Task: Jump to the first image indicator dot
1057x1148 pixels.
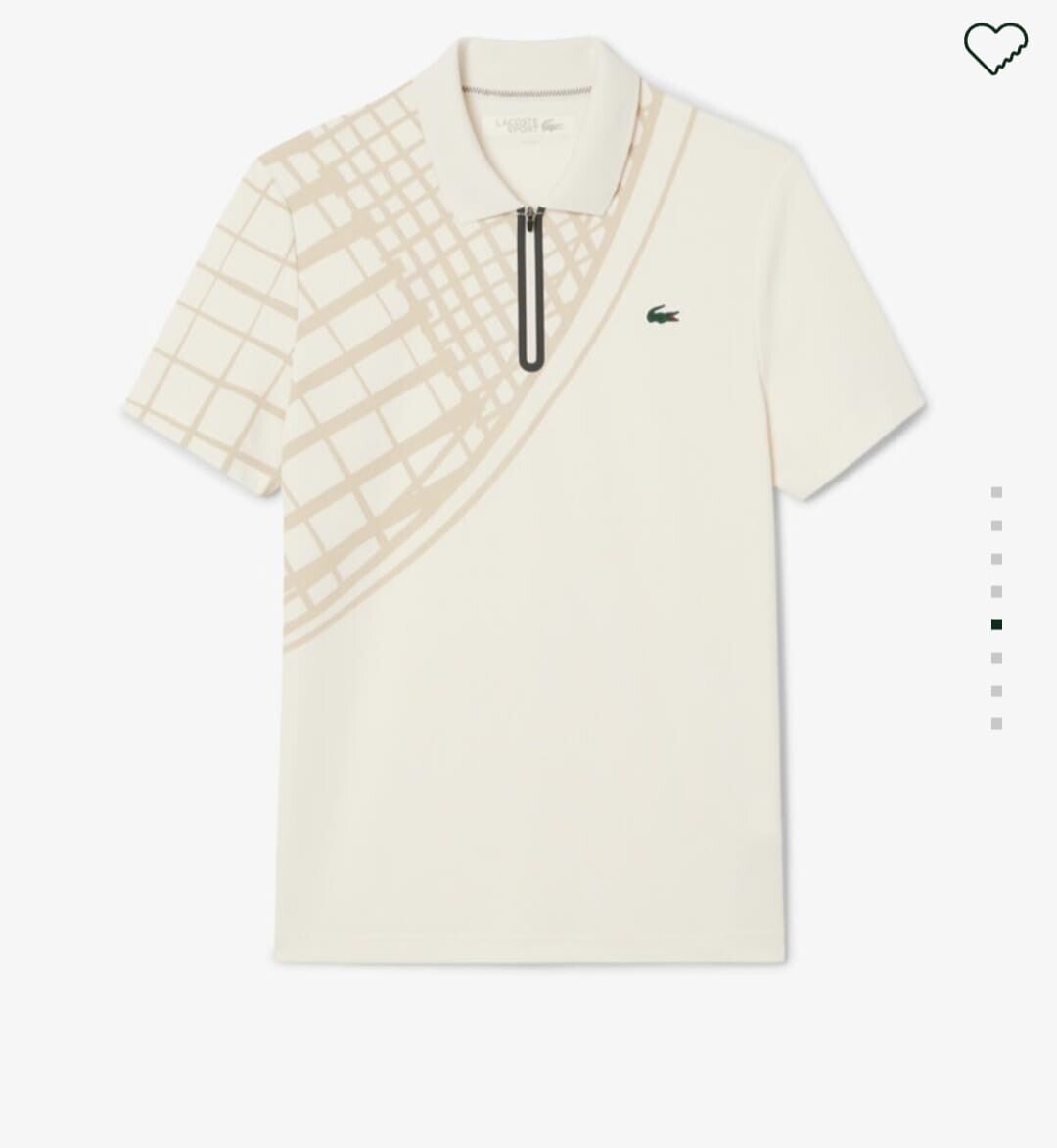Action: coord(996,492)
